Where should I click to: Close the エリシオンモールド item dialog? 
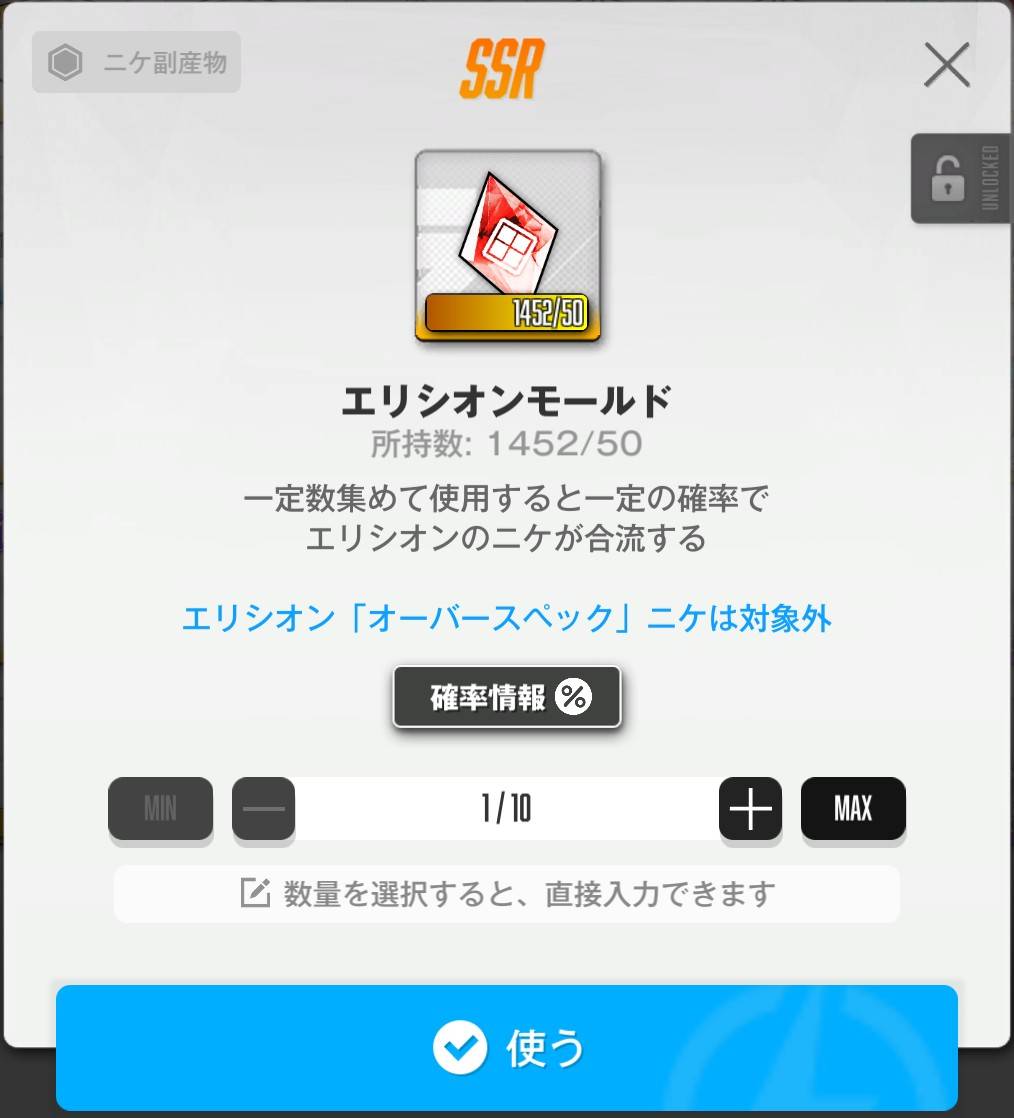tap(946, 64)
